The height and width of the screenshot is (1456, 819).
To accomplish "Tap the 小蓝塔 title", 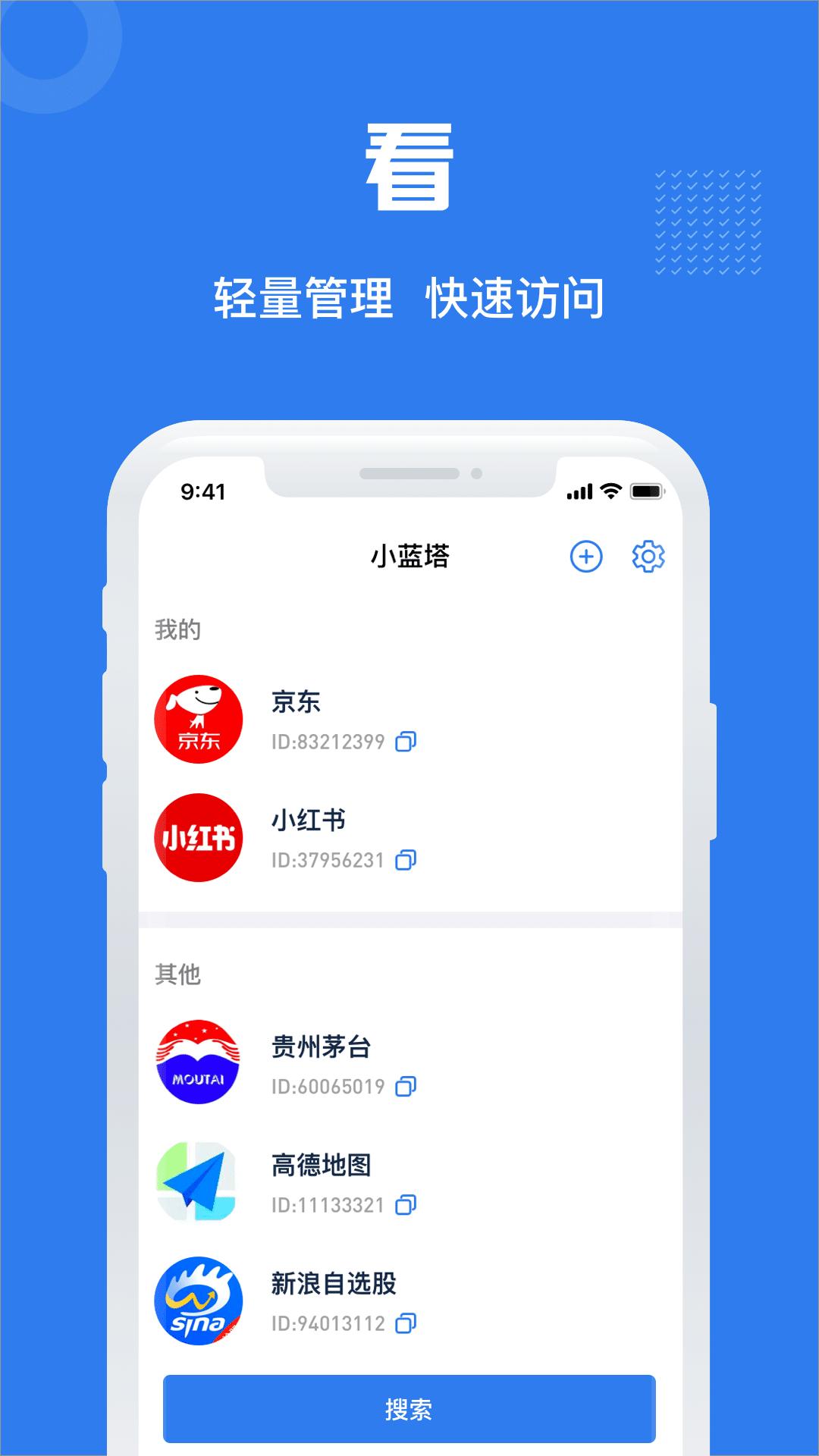I will (409, 557).
